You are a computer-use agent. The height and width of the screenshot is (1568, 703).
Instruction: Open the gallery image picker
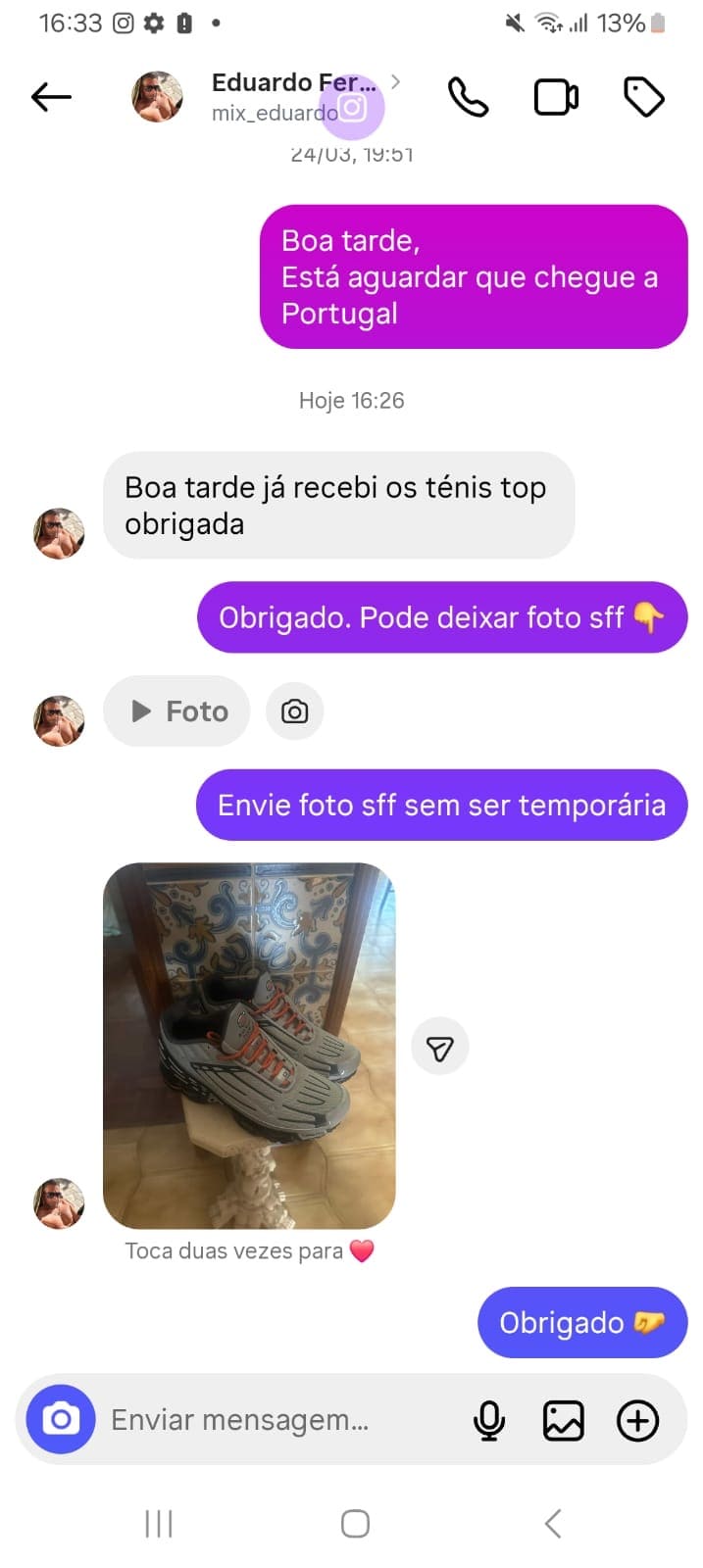tap(563, 1420)
